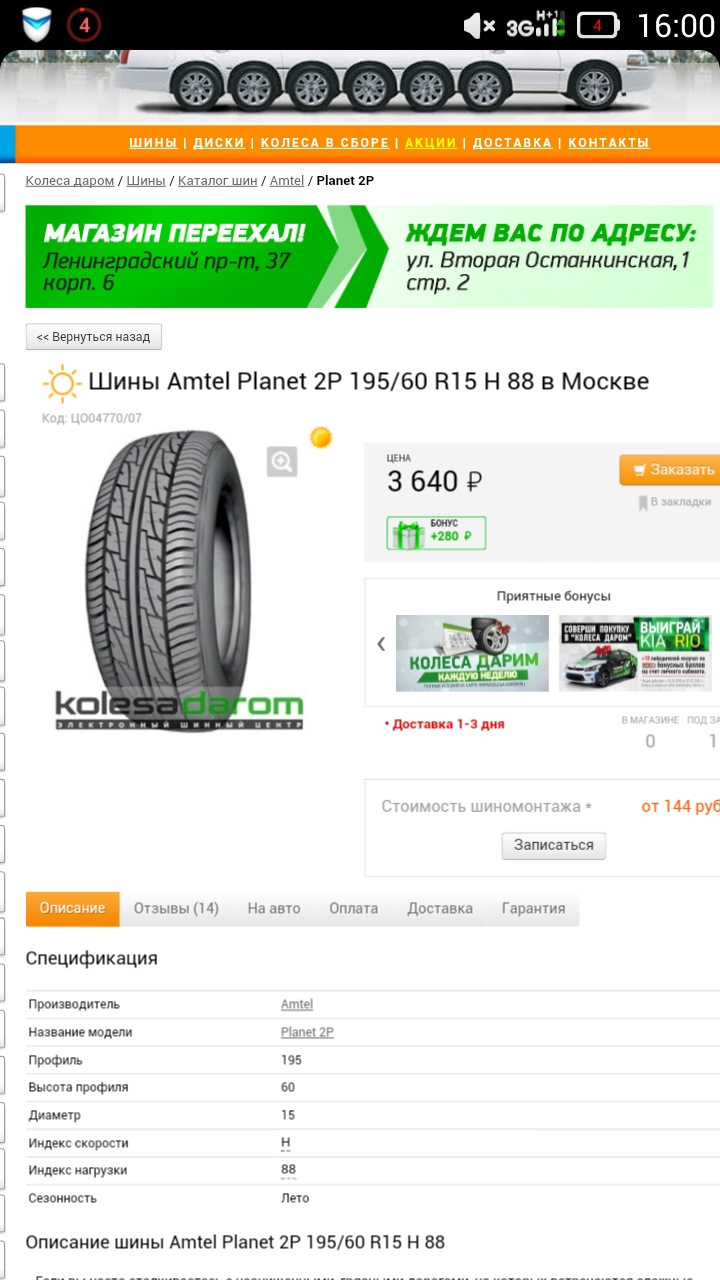This screenshot has width=720, height=1280.
Task: Tap the Вернуться назад button
Action: click(94, 337)
